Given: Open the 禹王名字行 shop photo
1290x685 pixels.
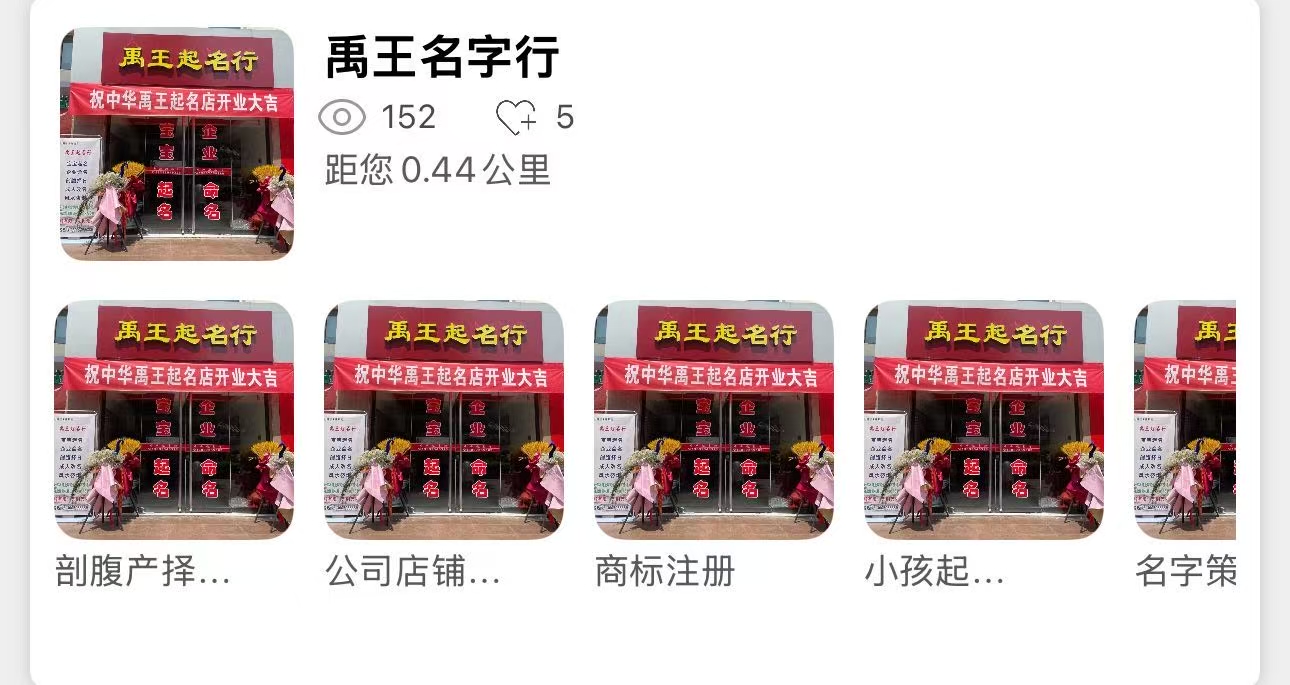Looking at the screenshot, I should (x=177, y=143).
